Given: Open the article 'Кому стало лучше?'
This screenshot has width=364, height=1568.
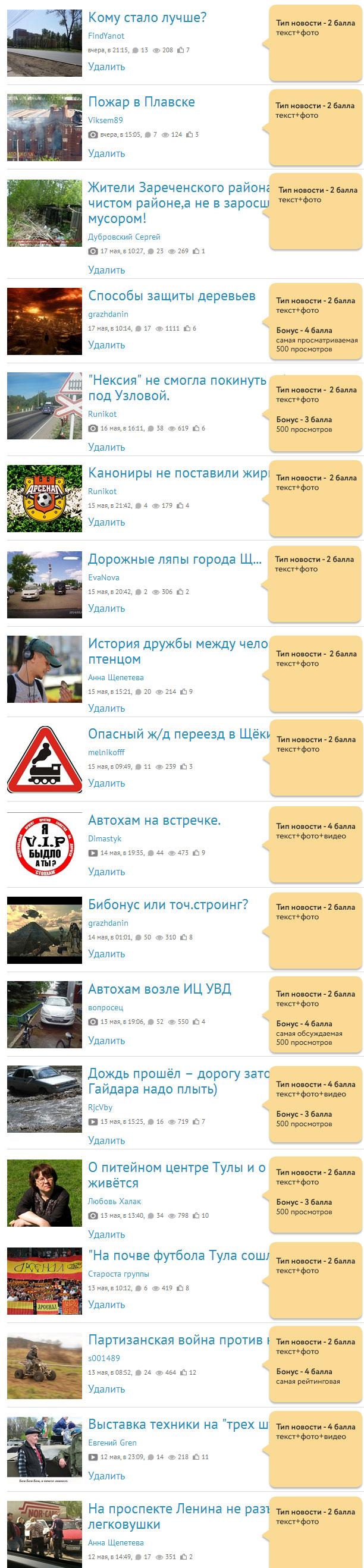Looking at the screenshot, I should pos(147,18).
